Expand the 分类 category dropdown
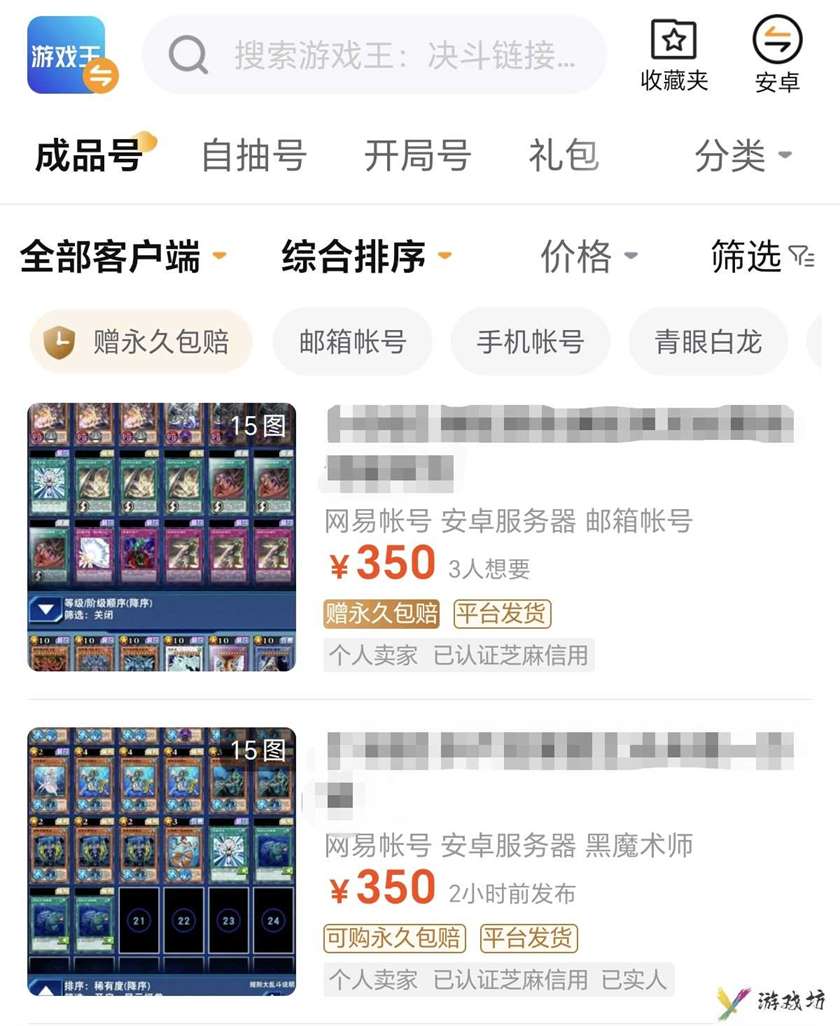 click(743, 156)
